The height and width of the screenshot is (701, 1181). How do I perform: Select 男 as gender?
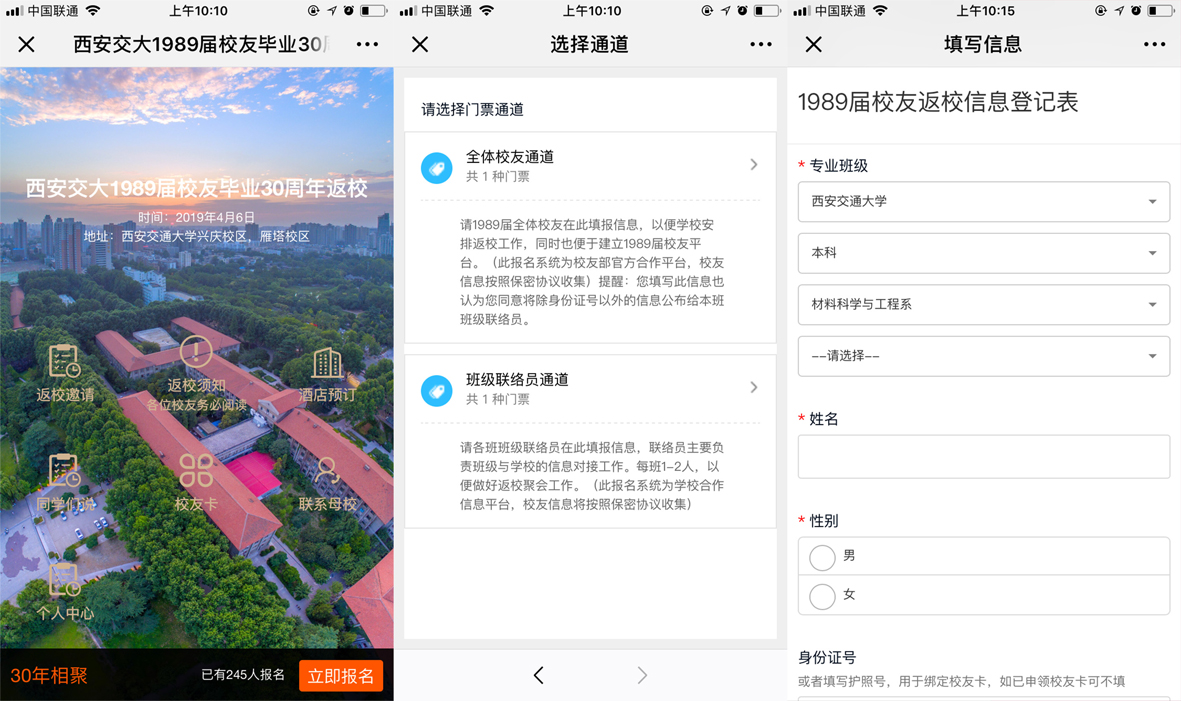(x=822, y=557)
